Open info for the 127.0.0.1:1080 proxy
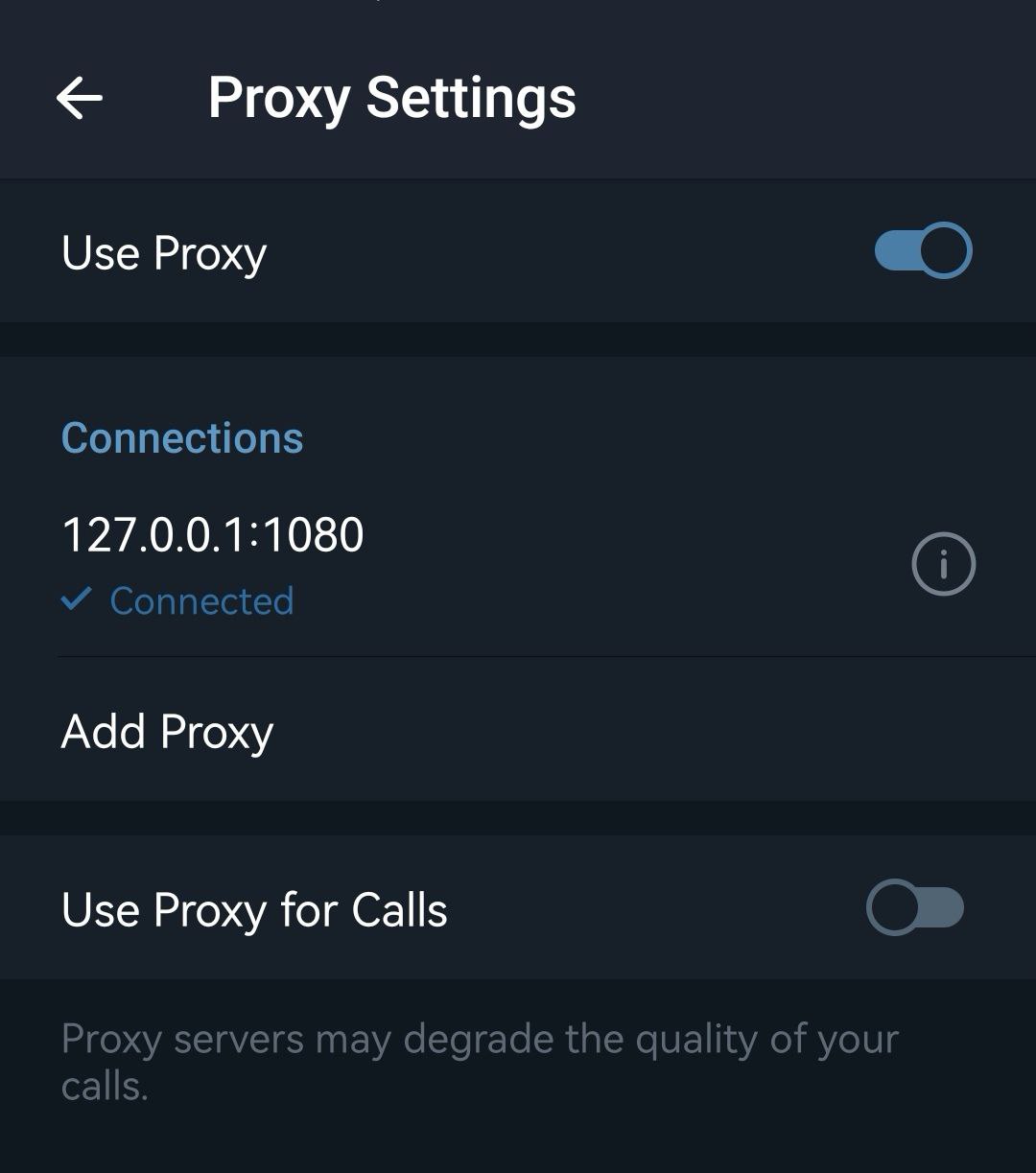This screenshot has height=1173, width=1036. pyautogui.click(x=943, y=564)
